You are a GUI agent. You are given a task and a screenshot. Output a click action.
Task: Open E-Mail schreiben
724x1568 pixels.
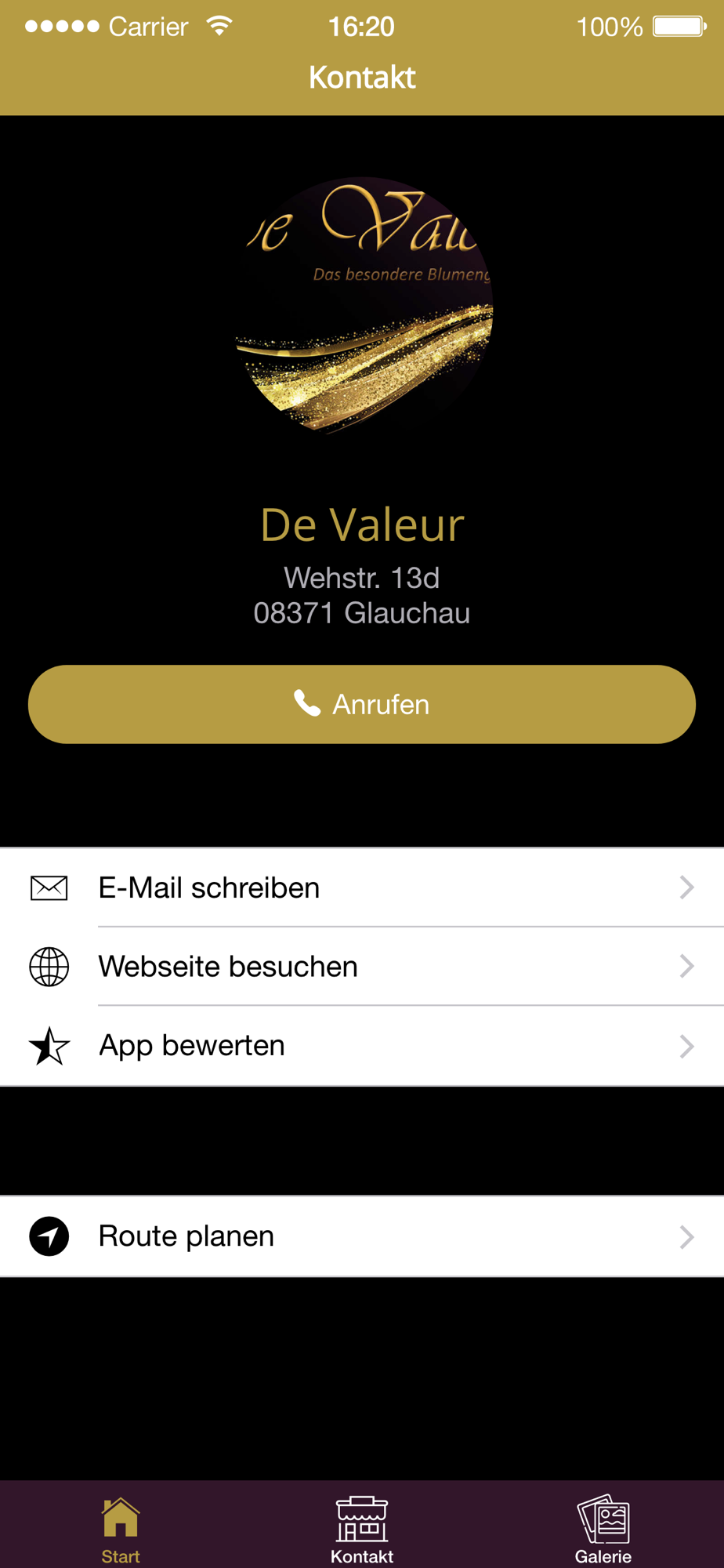click(x=362, y=887)
